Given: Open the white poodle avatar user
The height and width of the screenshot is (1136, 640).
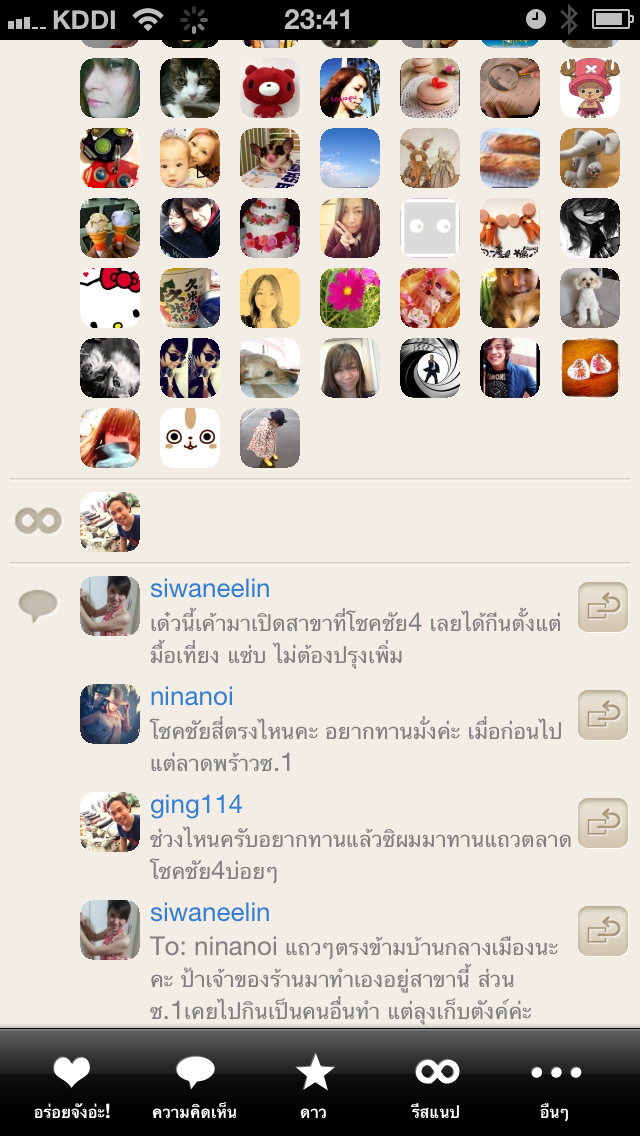Looking at the screenshot, I should click(x=590, y=298).
